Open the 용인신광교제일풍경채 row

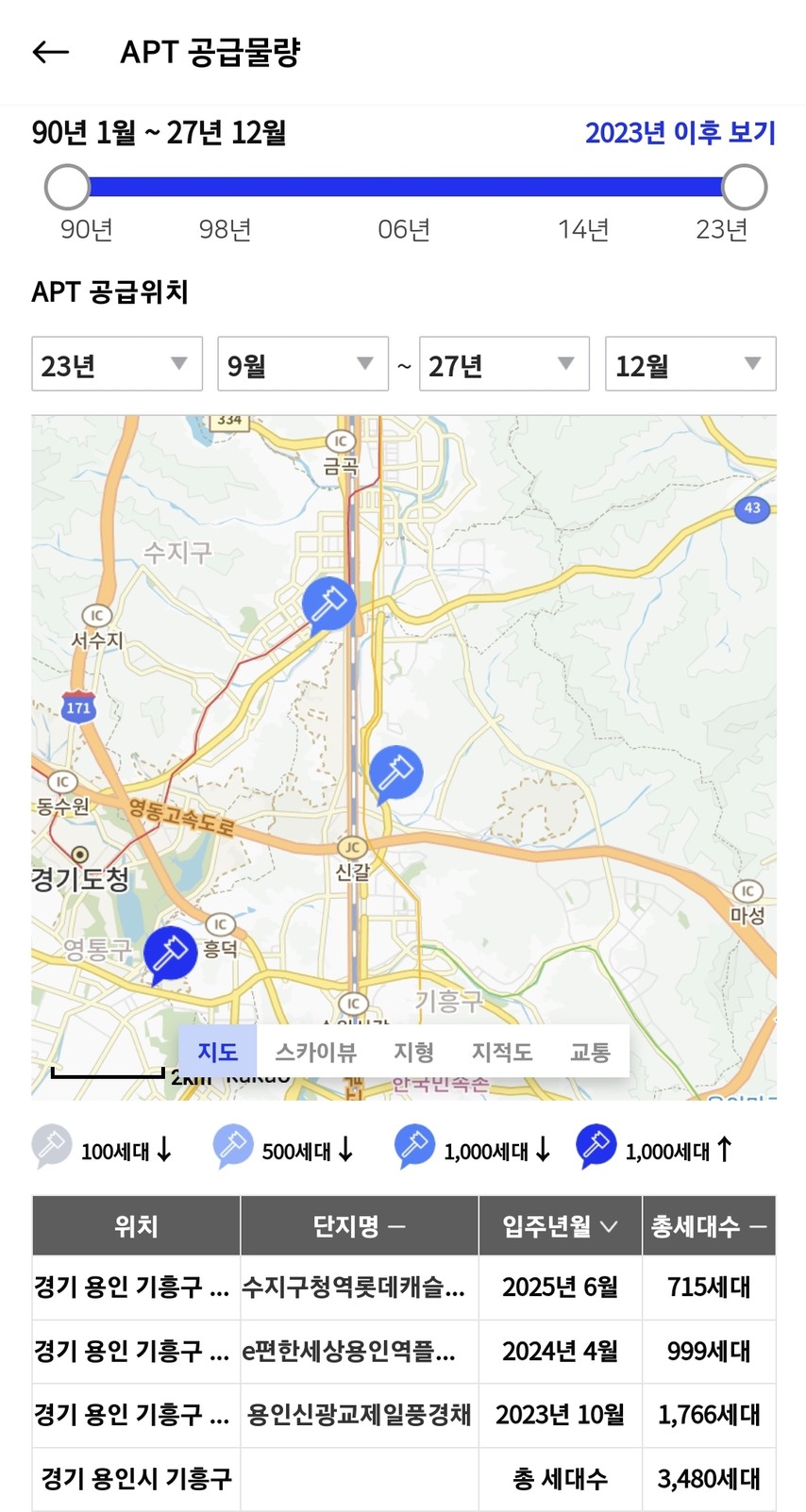(x=404, y=1415)
